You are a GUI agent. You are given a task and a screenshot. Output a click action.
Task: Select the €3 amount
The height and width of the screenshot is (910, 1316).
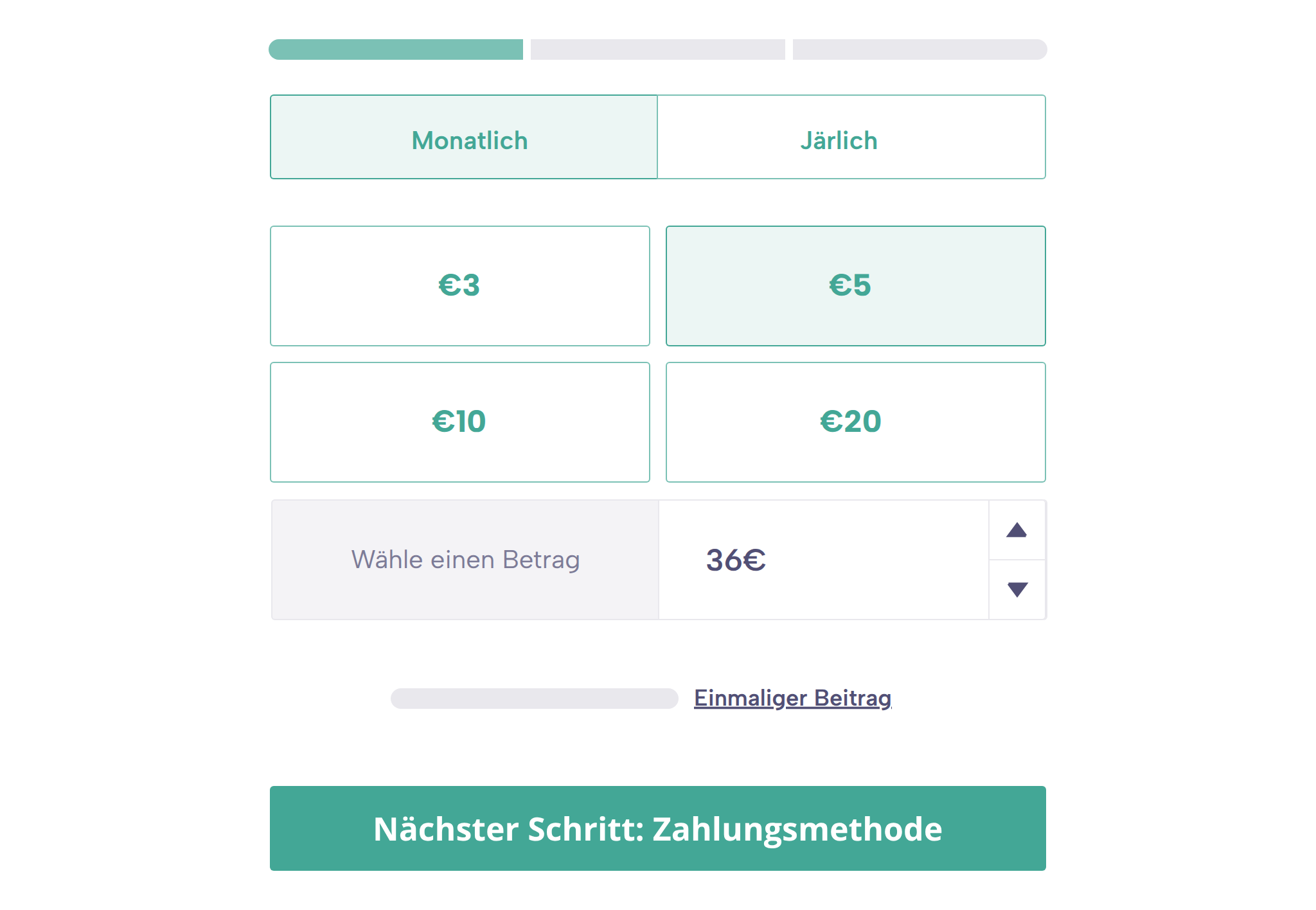click(460, 286)
